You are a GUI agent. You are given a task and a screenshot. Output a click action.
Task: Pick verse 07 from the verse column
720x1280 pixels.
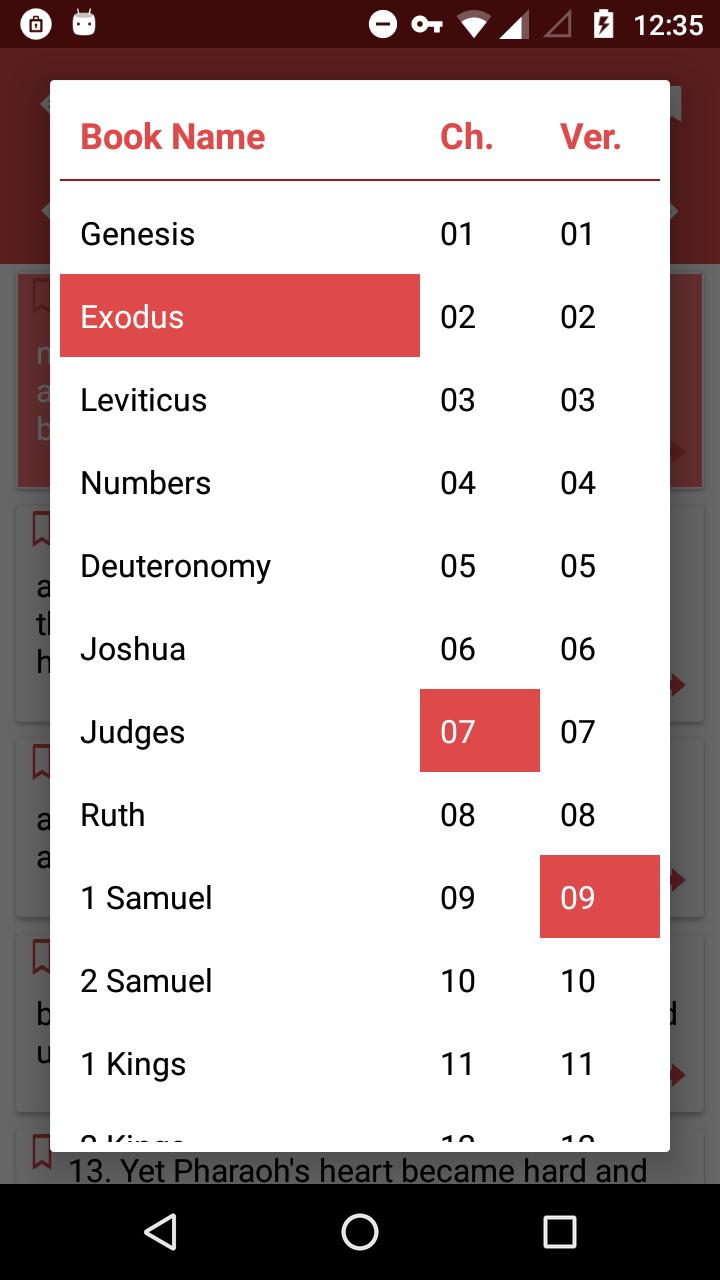pyautogui.click(x=578, y=732)
